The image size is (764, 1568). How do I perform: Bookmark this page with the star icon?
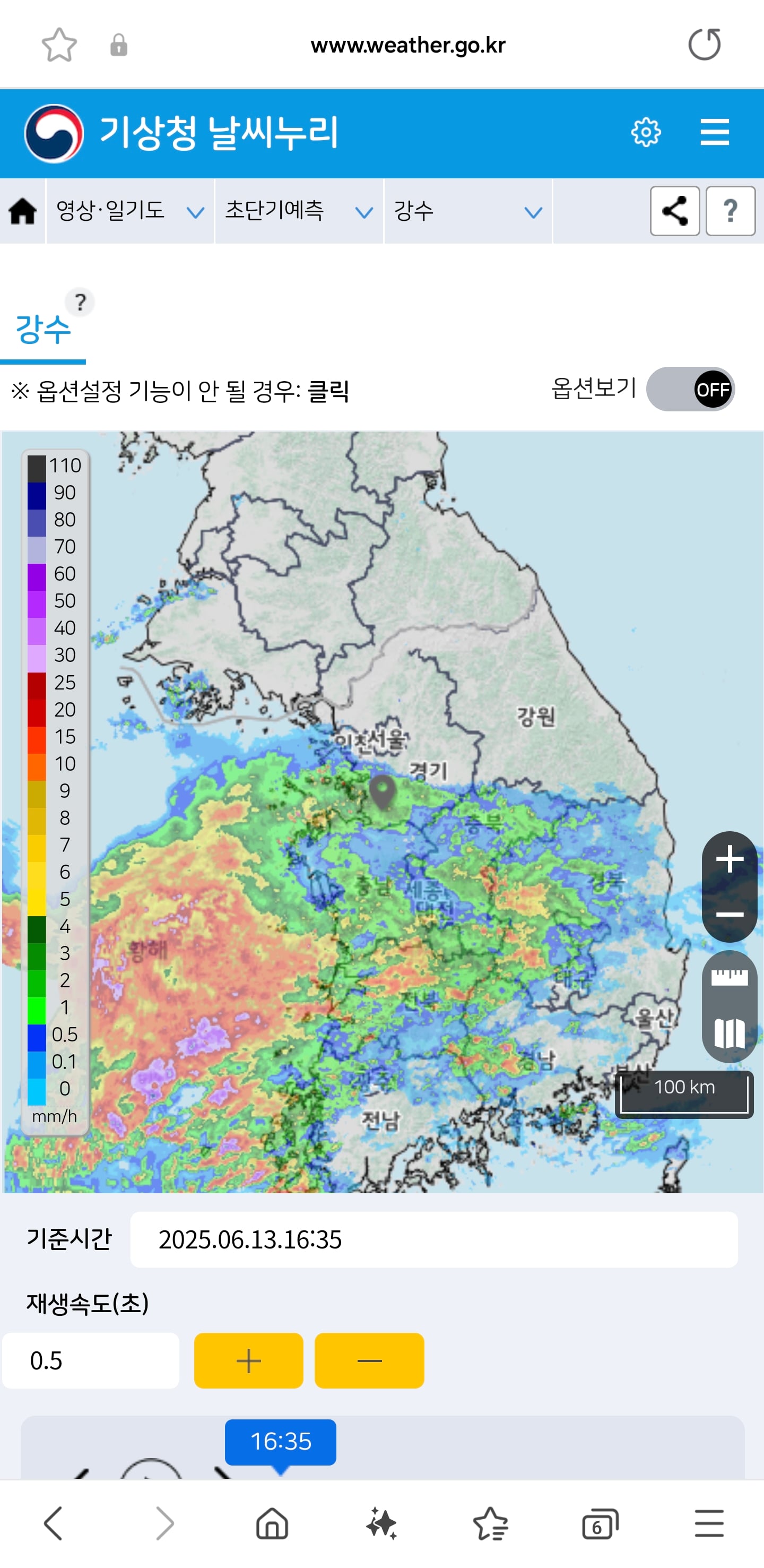(x=59, y=45)
